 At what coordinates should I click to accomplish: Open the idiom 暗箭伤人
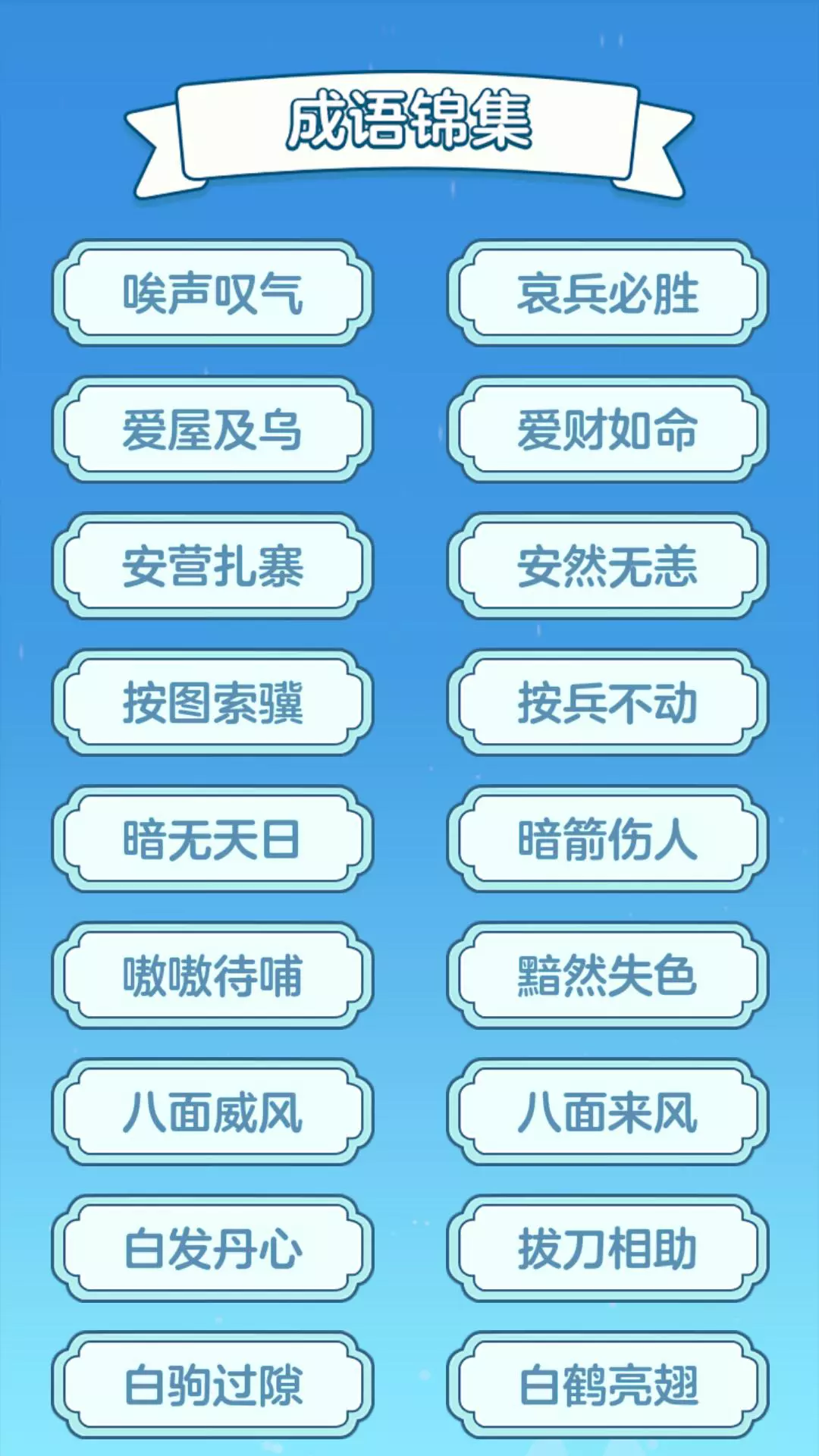point(607,839)
